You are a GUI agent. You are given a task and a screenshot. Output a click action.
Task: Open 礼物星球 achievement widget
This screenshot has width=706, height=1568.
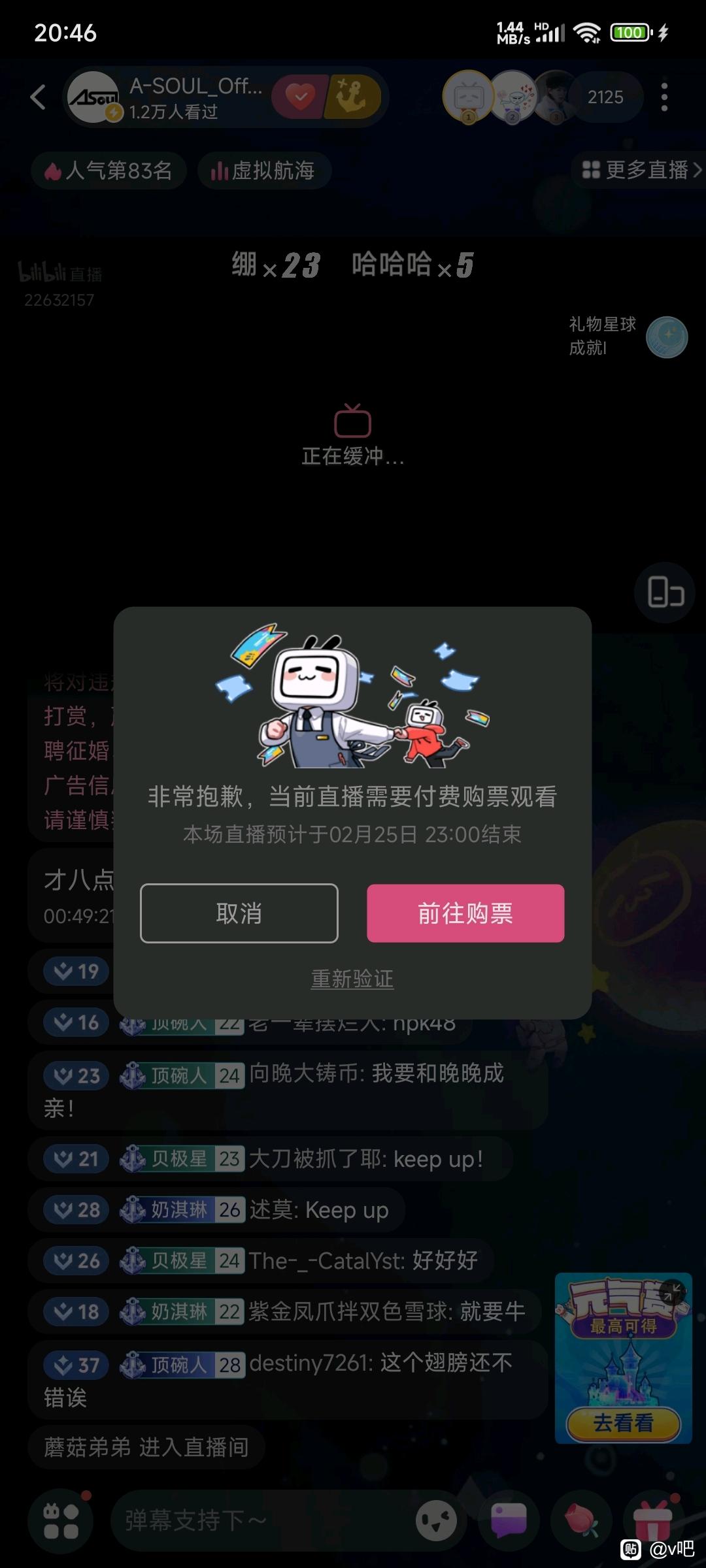(x=628, y=336)
